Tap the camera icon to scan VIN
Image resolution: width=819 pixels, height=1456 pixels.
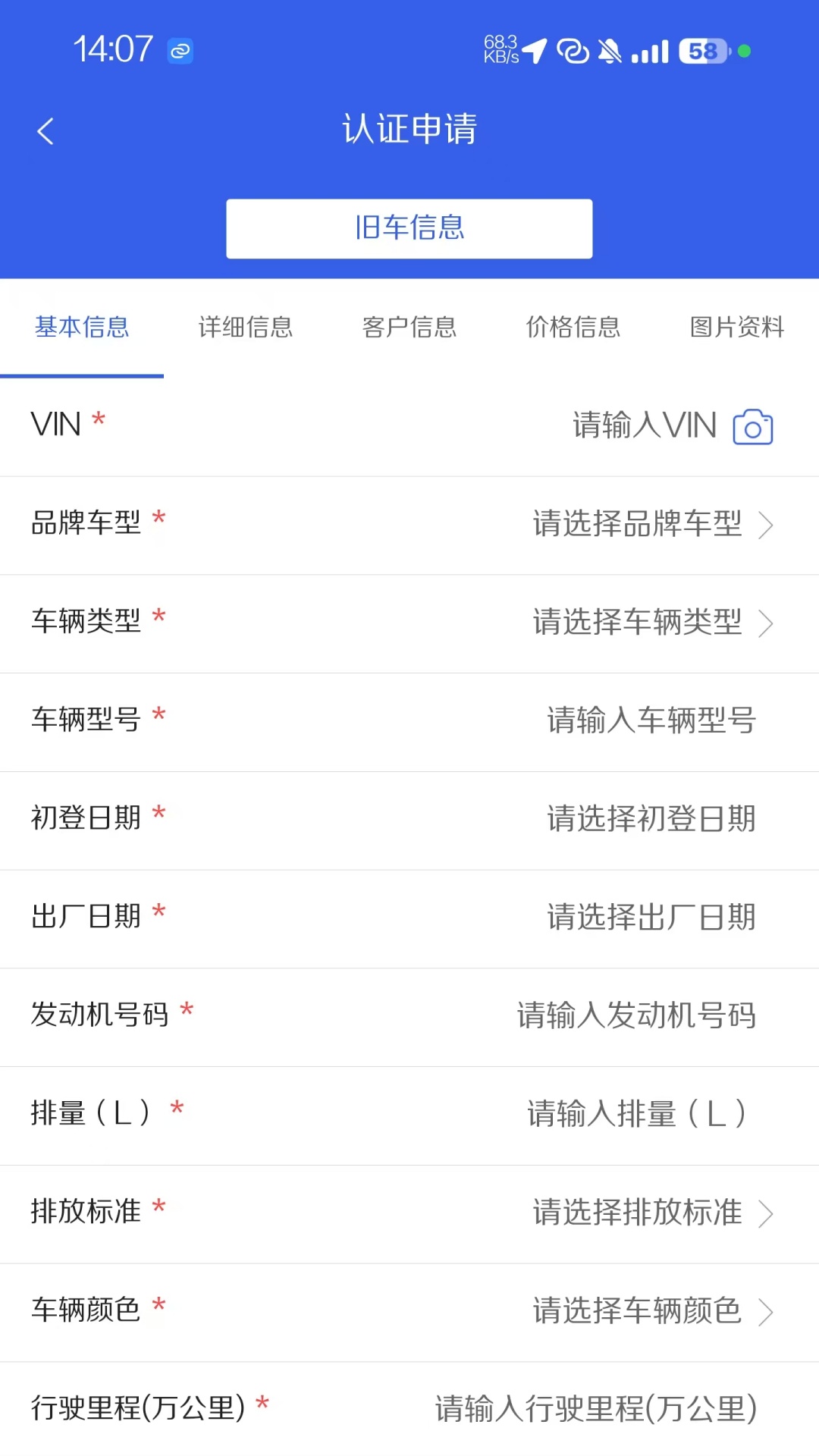pos(752,426)
